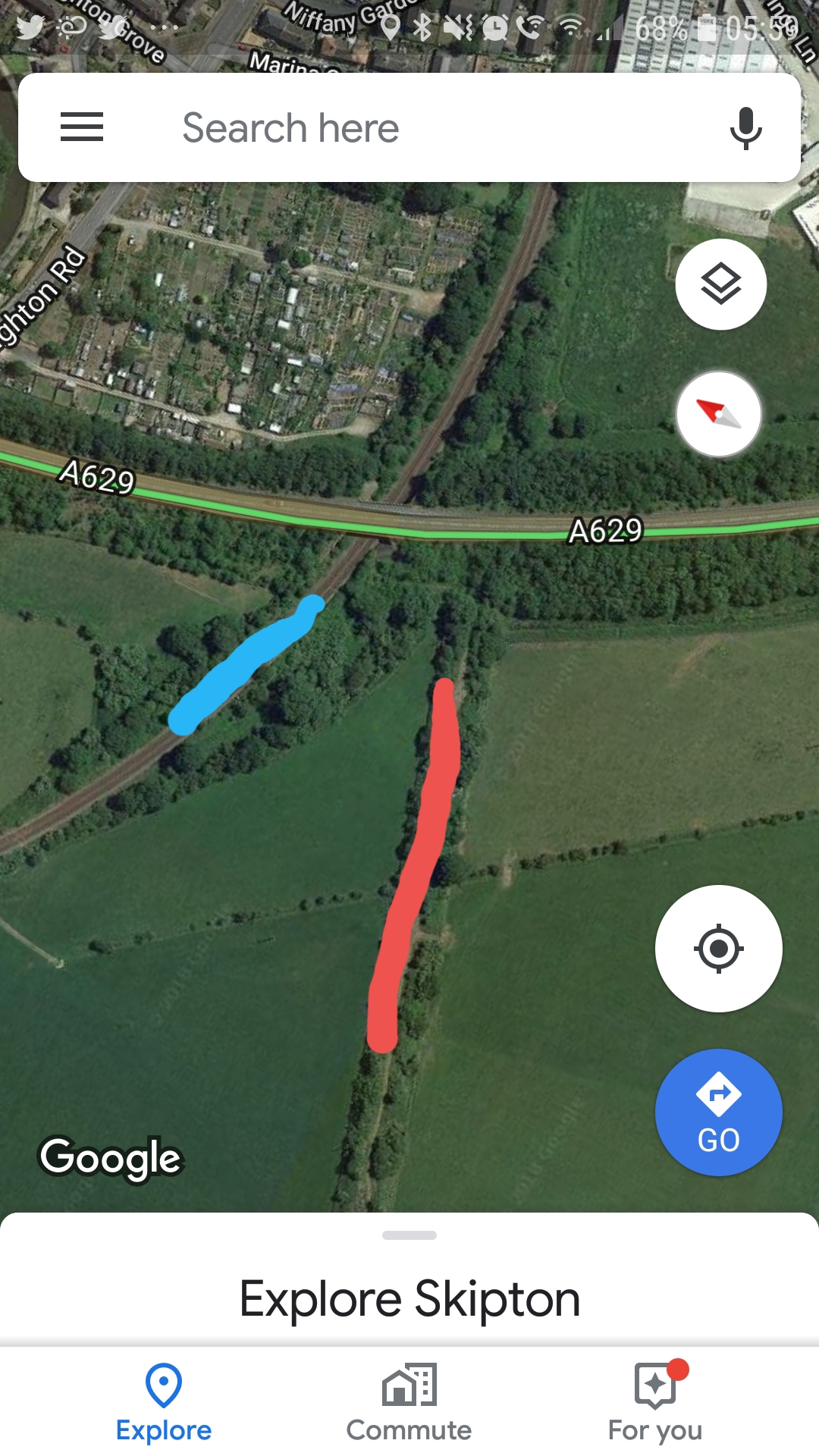This screenshot has width=819, height=1456.
Task: Reset map orientation with the compass
Action: pyautogui.click(x=718, y=414)
